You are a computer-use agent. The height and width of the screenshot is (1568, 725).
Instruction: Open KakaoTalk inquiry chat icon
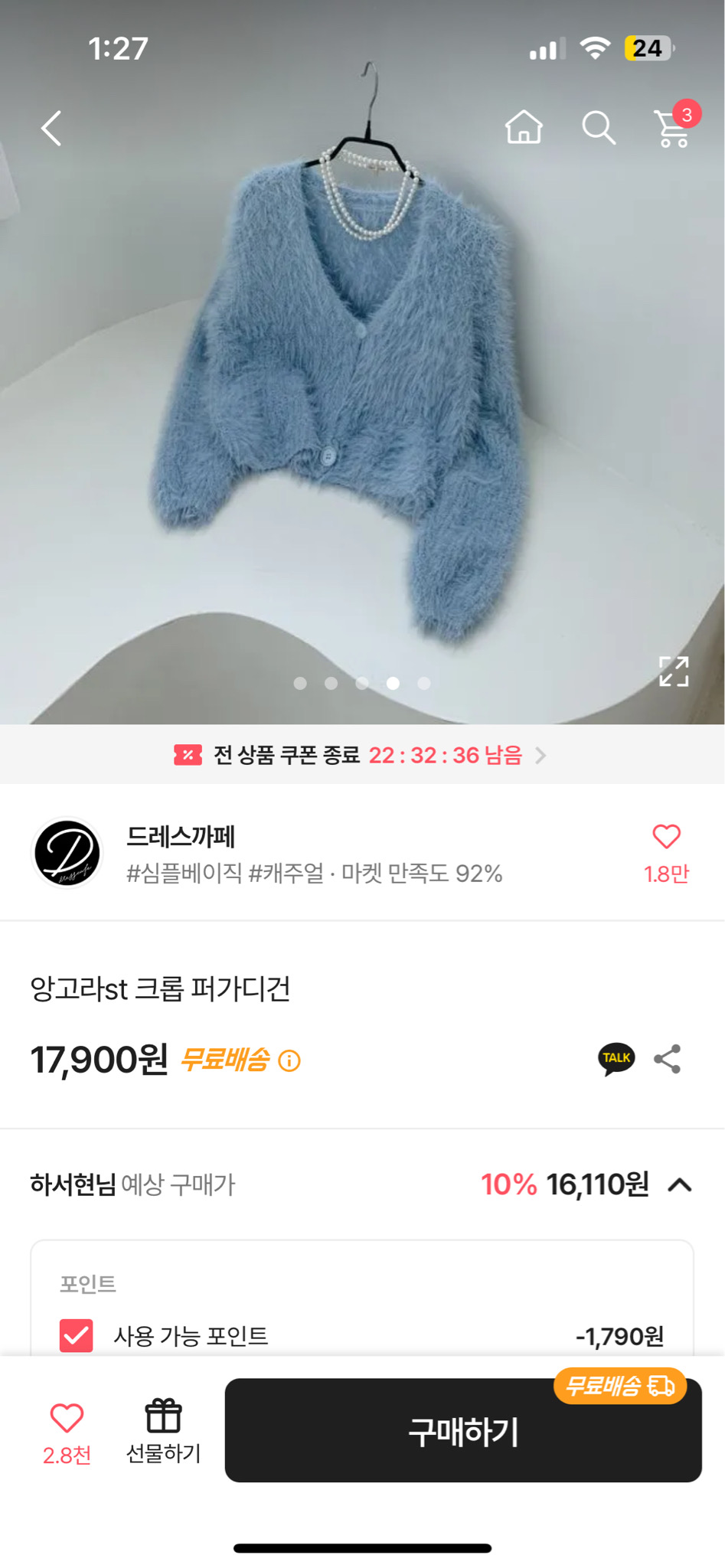click(x=615, y=1058)
